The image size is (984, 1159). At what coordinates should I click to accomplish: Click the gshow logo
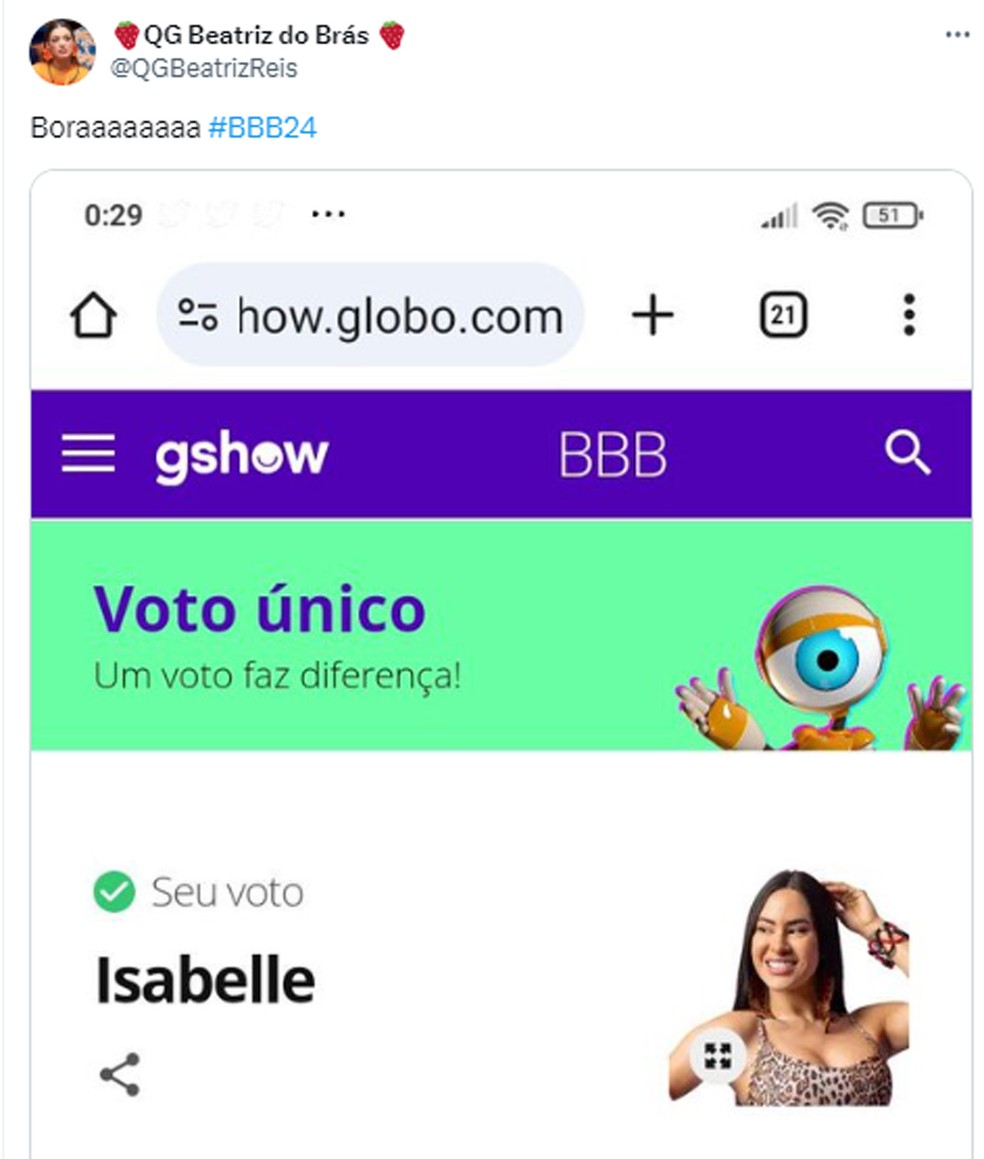point(240,455)
